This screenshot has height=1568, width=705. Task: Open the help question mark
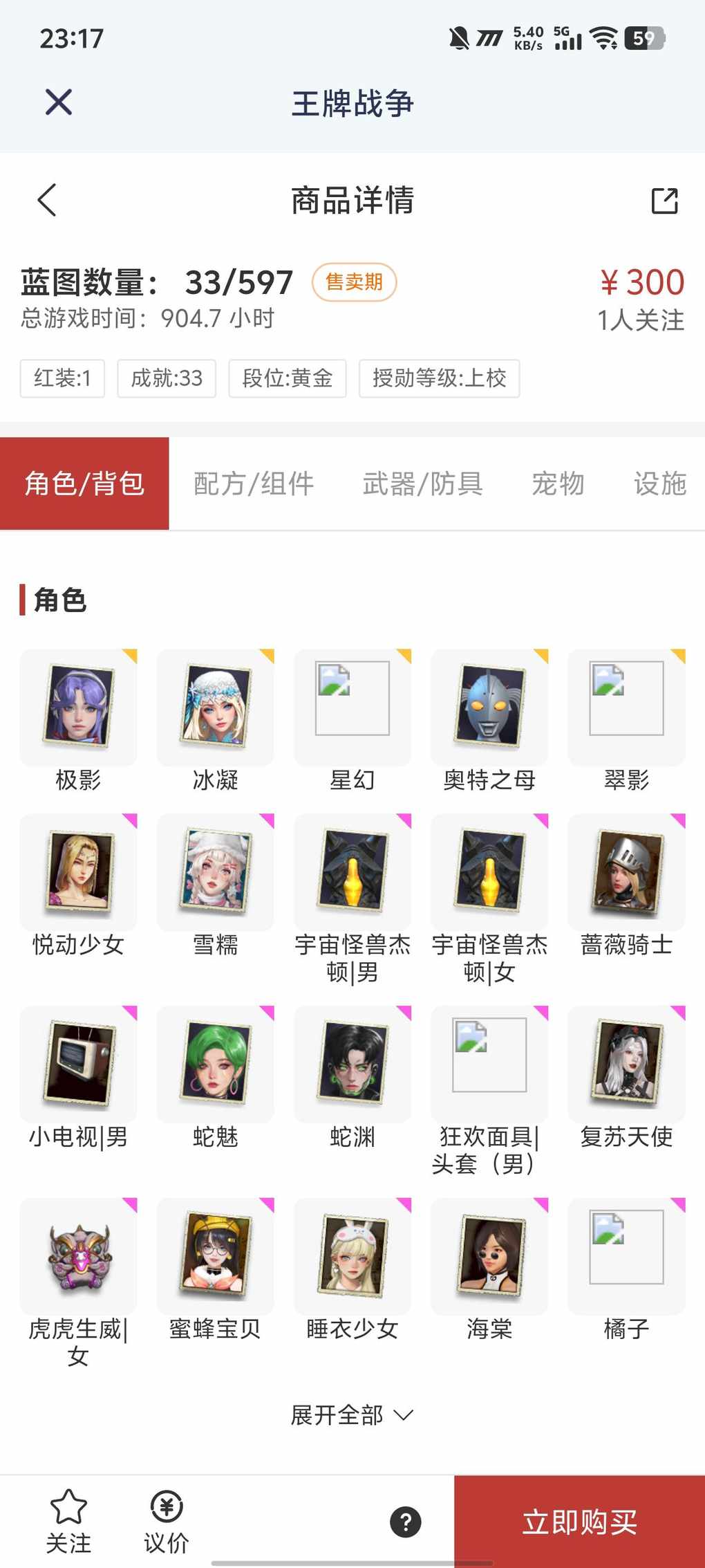pos(406,1522)
